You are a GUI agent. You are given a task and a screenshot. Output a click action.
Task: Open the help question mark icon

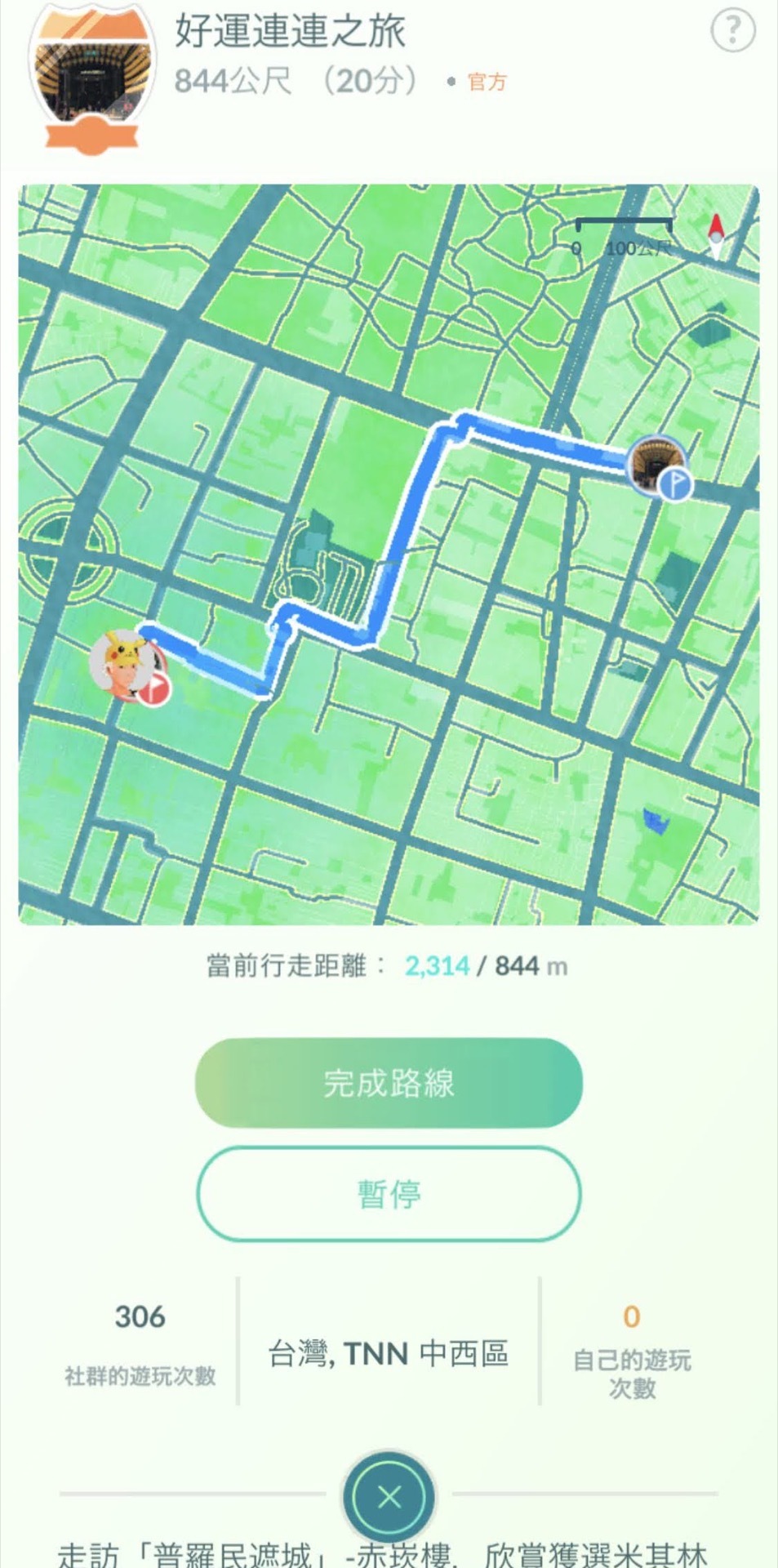tap(732, 31)
